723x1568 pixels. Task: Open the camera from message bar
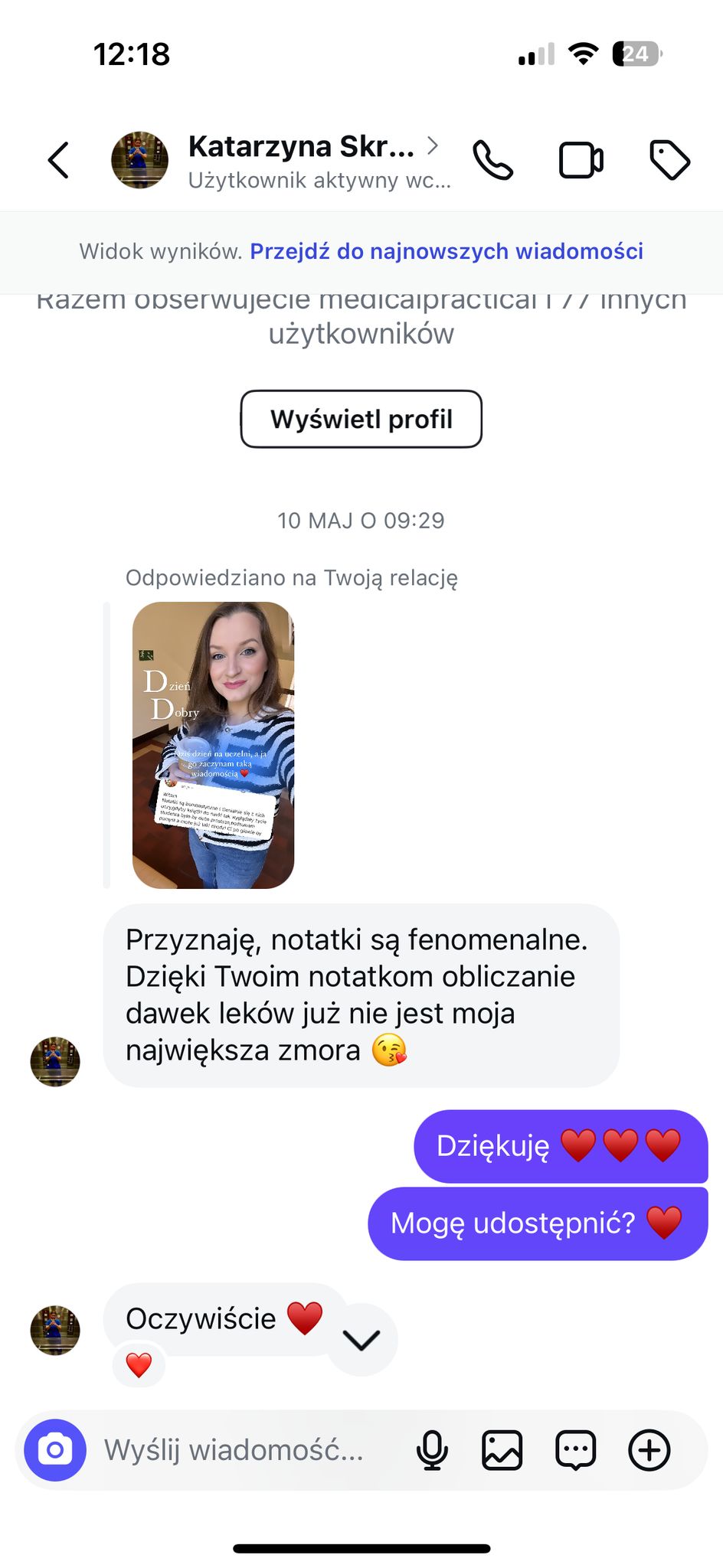click(54, 1450)
